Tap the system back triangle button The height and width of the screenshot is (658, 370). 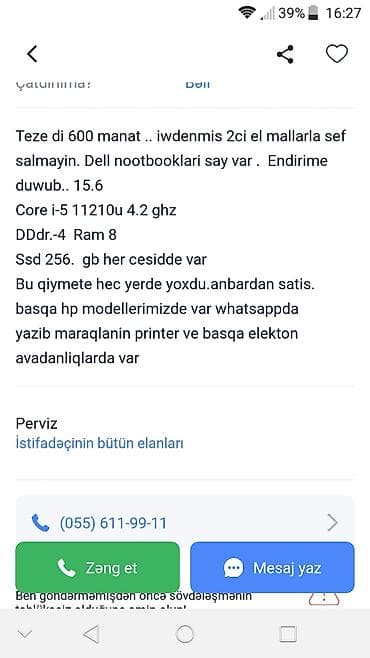(91, 634)
